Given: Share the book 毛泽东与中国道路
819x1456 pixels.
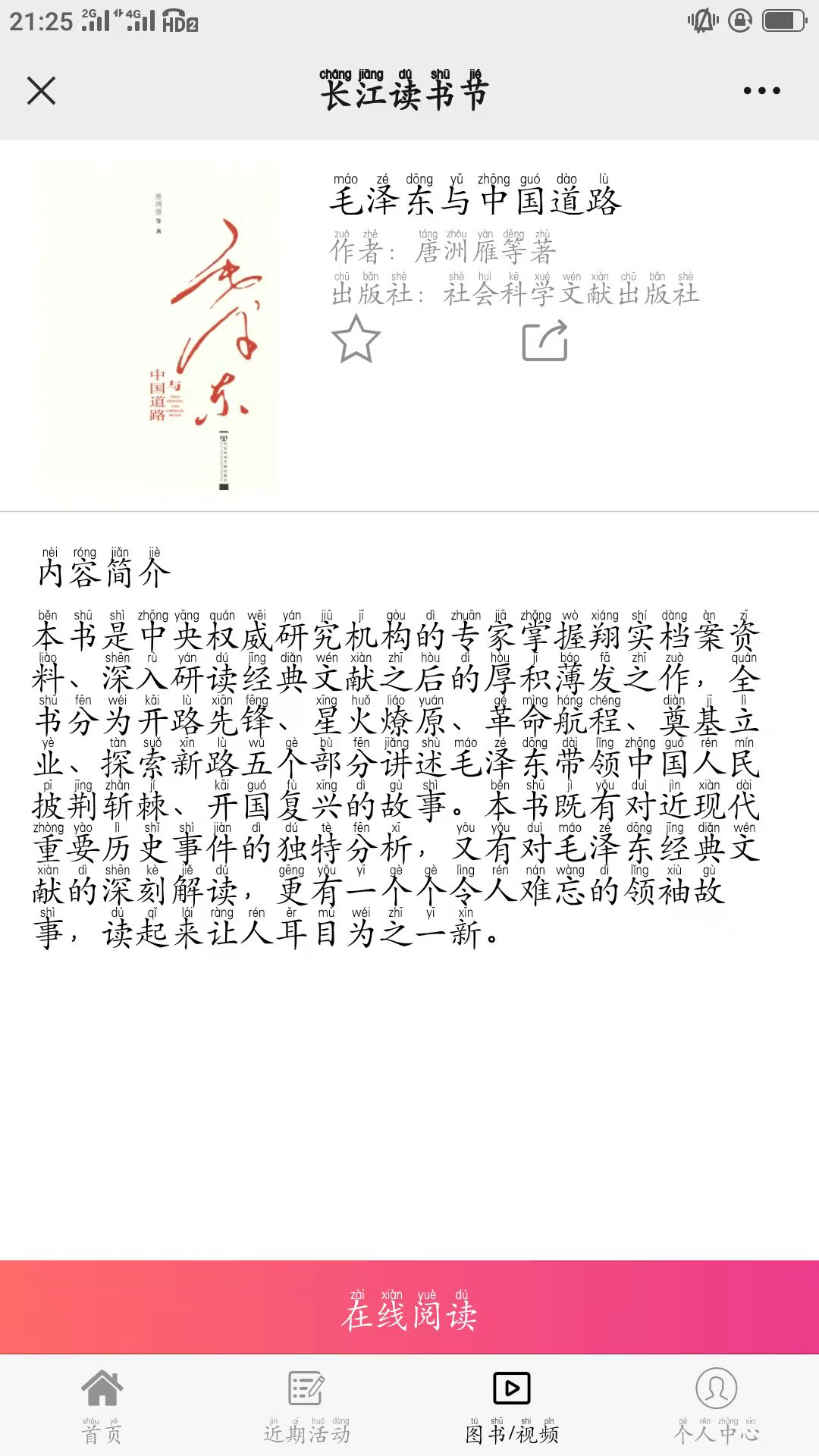Looking at the screenshot, I should [545, 340].
